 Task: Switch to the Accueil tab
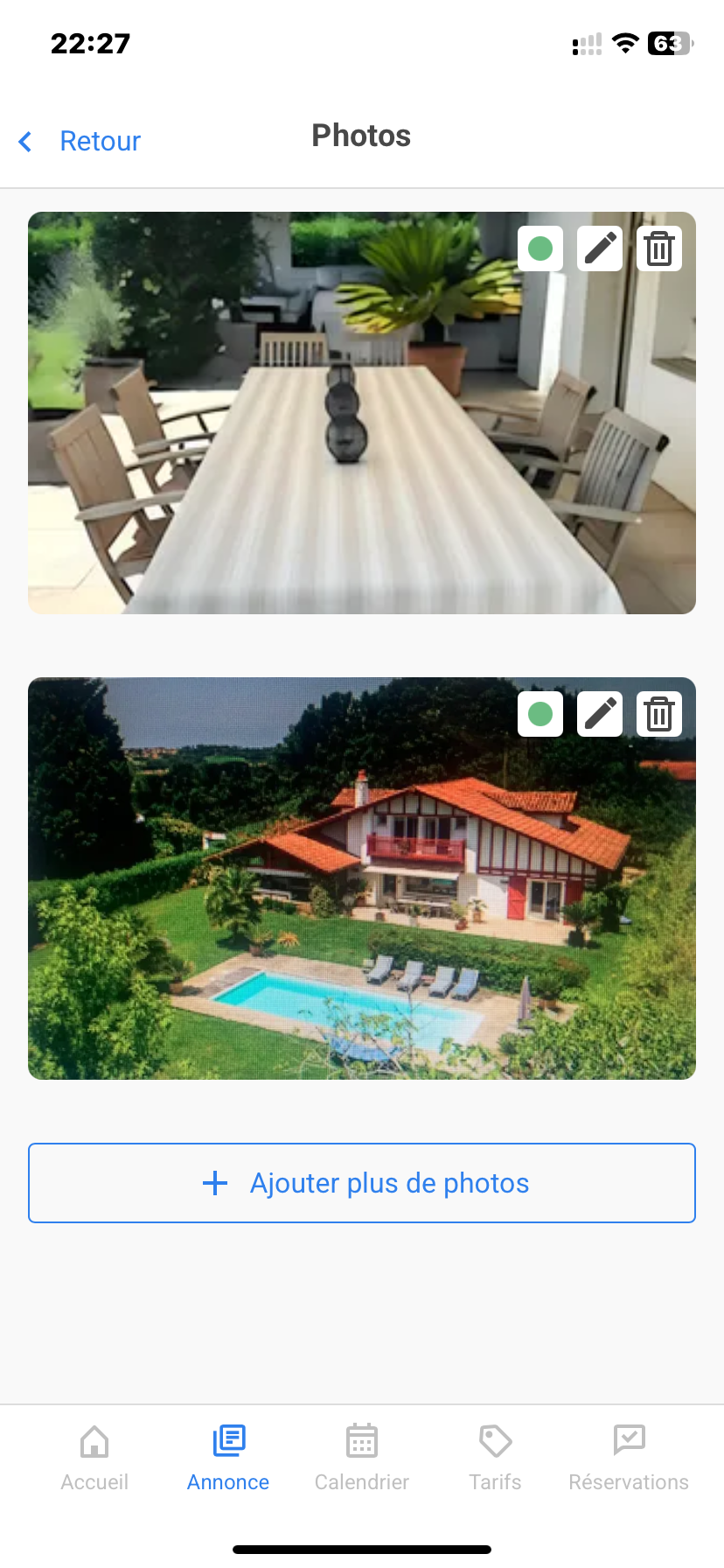[x=94, y=1458]
